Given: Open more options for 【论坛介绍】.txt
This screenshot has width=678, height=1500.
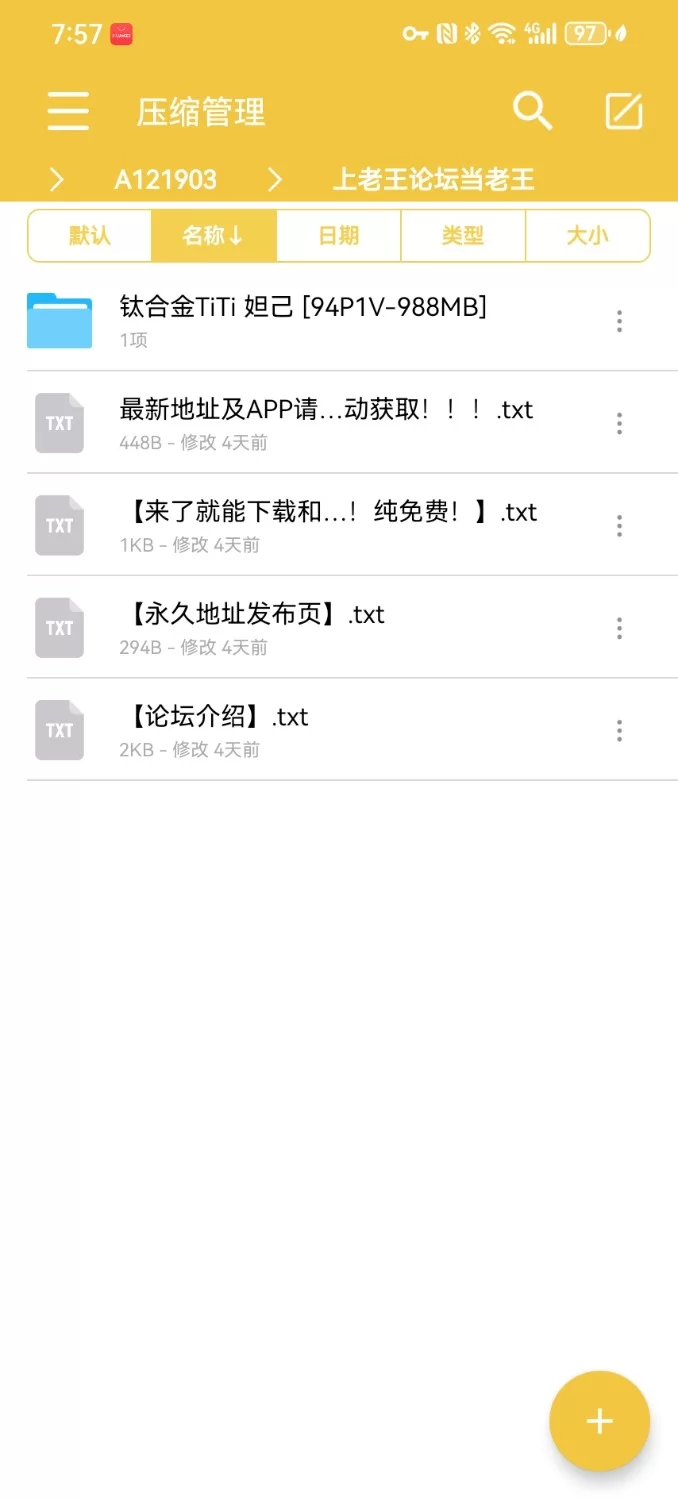Looking at the screenshot, I should 620,730.
